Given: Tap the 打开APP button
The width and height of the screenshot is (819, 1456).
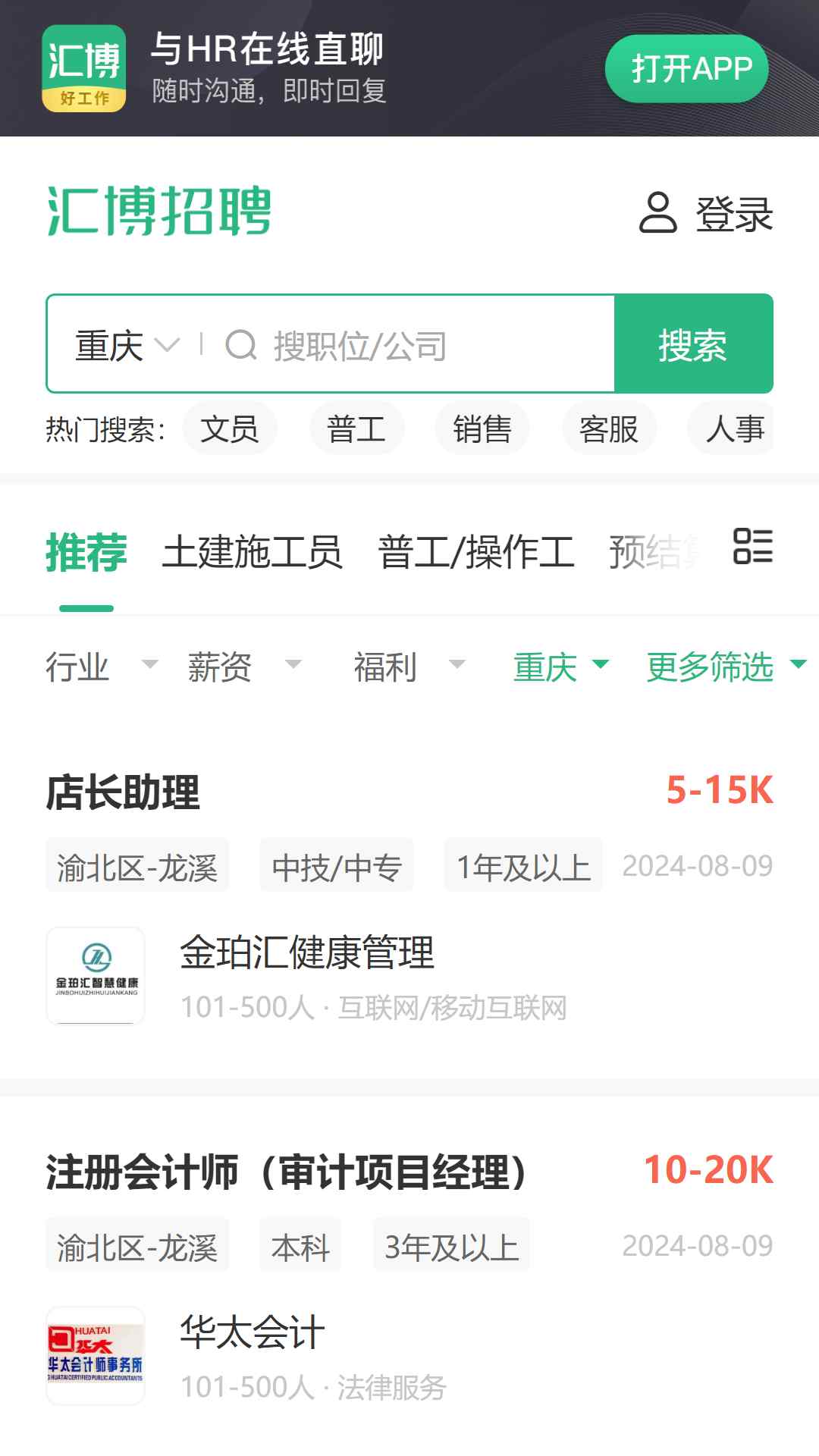Looking at the screenshot, I should (686, 69).
